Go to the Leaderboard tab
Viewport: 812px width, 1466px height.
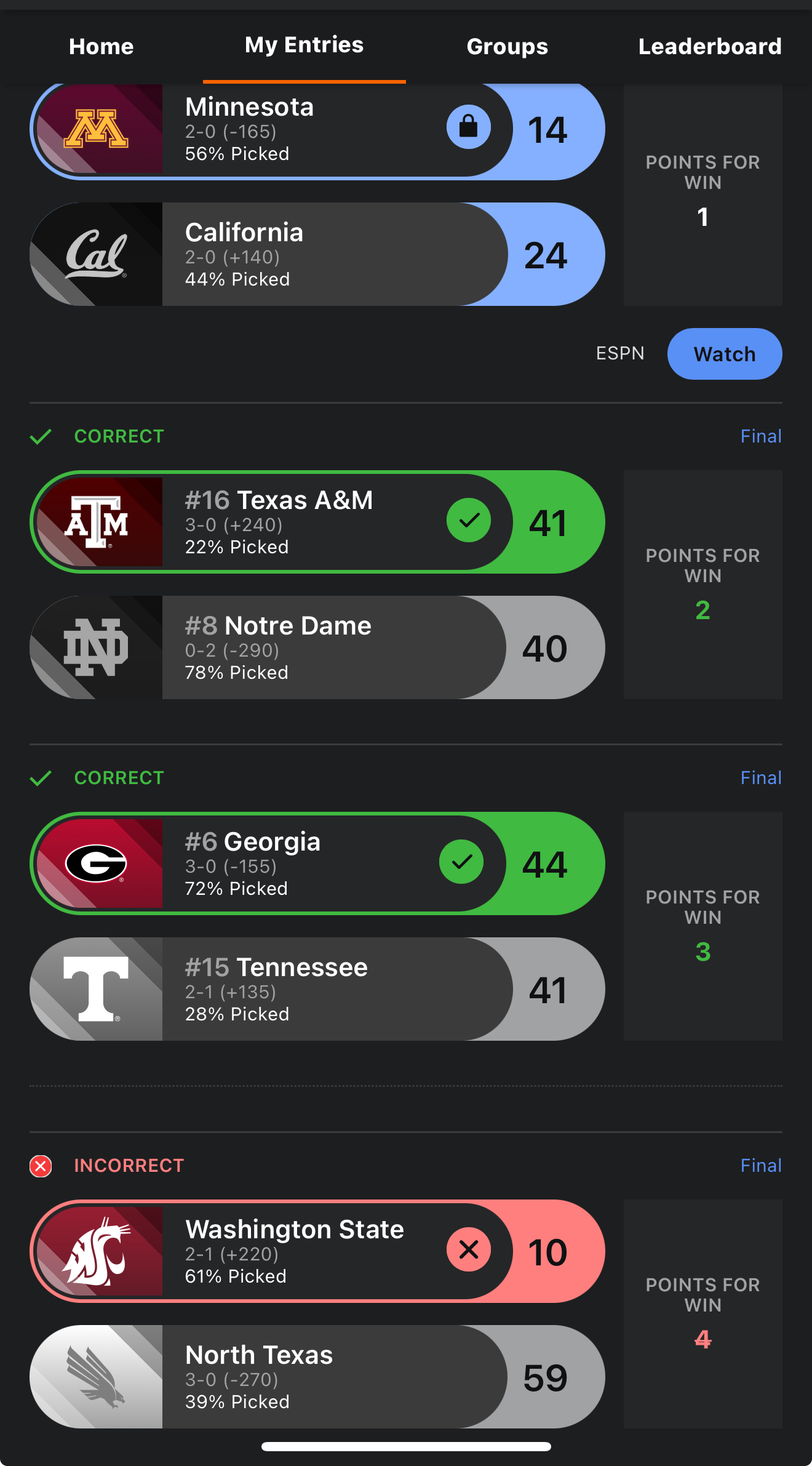[x=710, y=47]
